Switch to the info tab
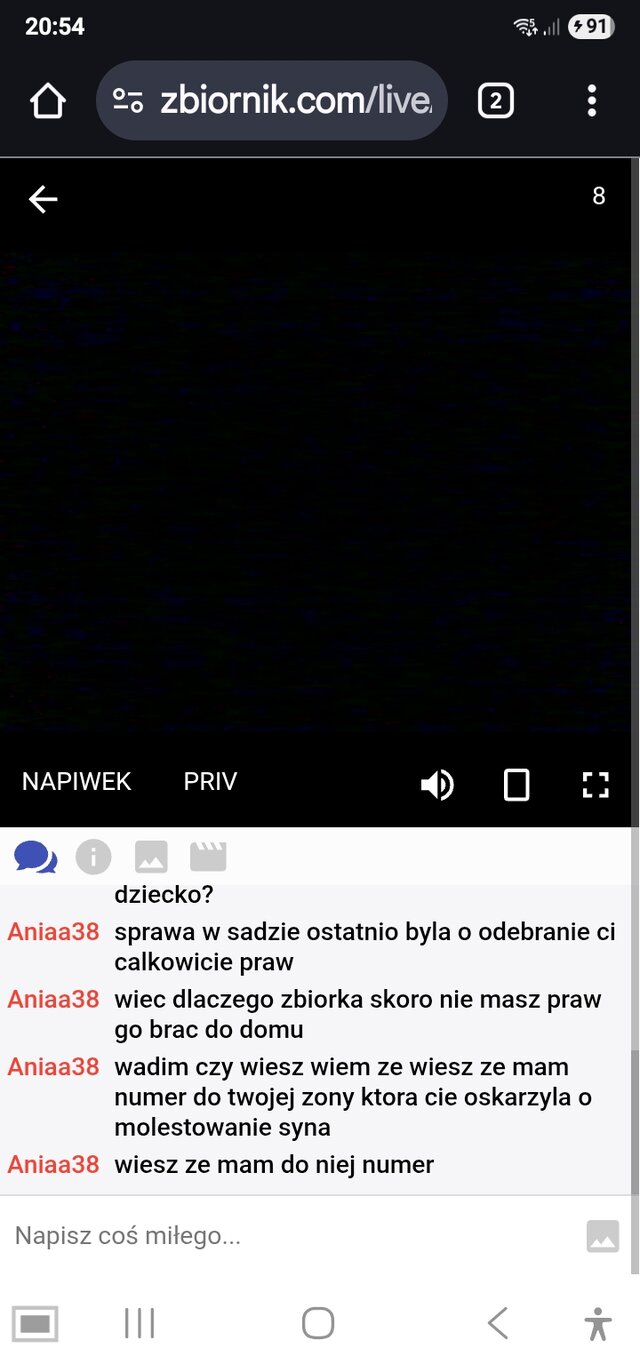Image resolution: width=640 pixels, height=1372 pixels. [94, 857]
